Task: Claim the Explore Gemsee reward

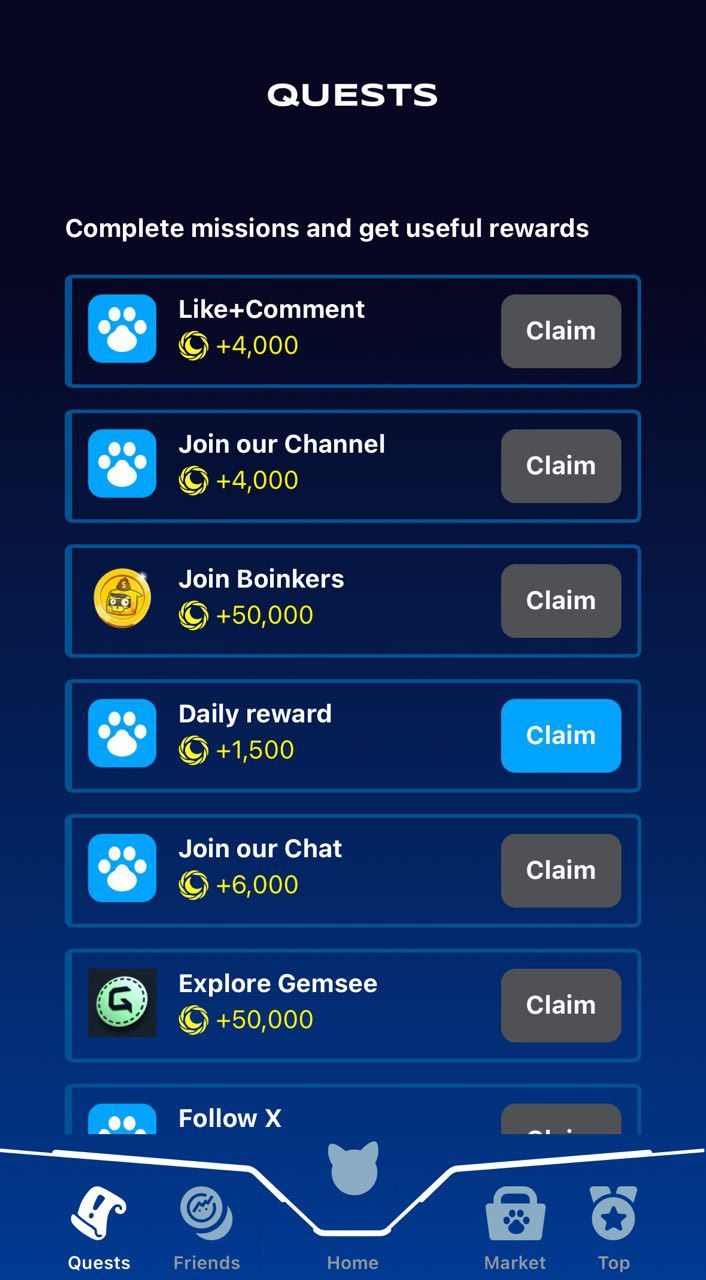Action: click(x=560, y=1006)
